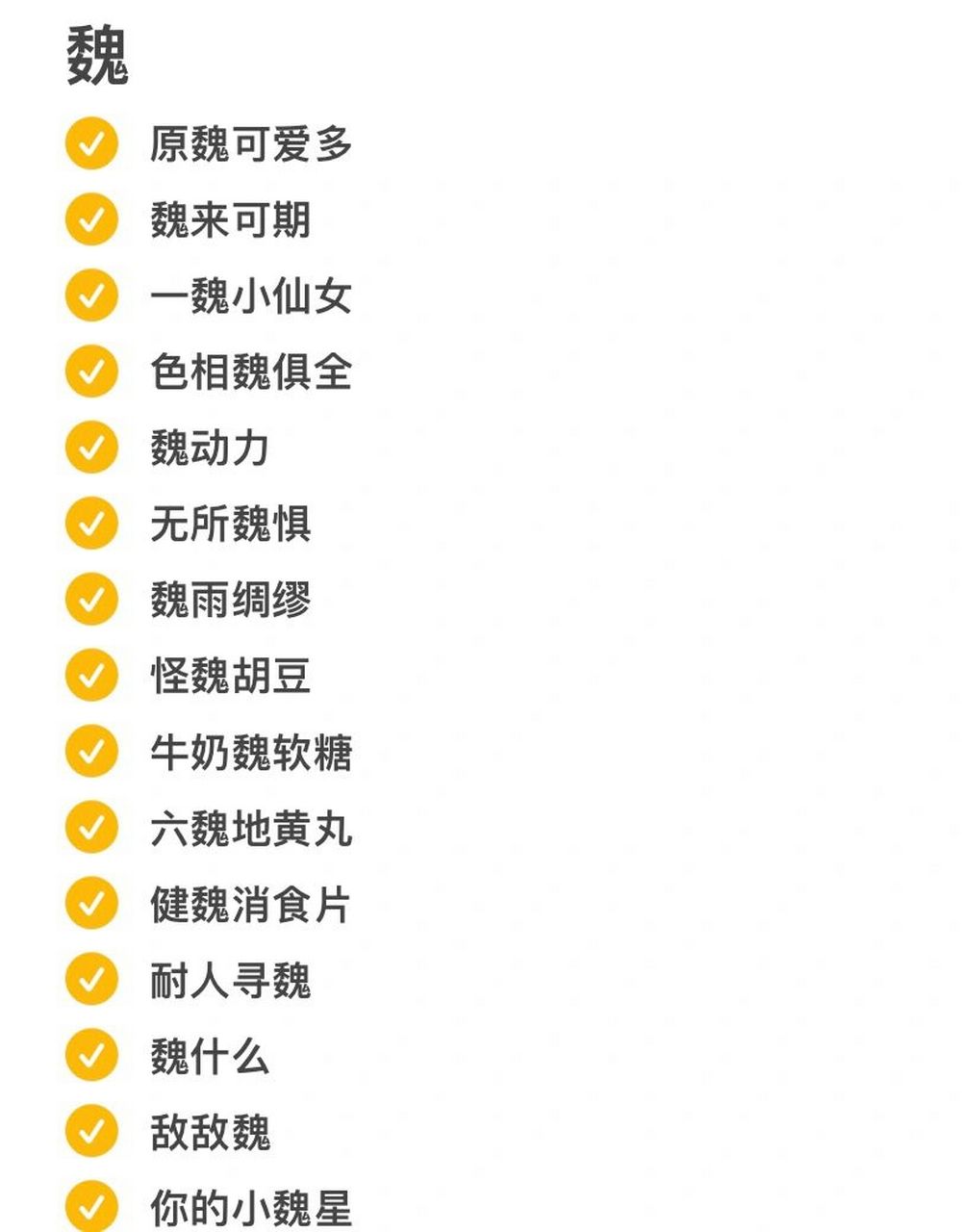Toggle the checkmark beside 原魏可爱多
The height and width of the screenshot is (1232, 963).
point(90,146)
